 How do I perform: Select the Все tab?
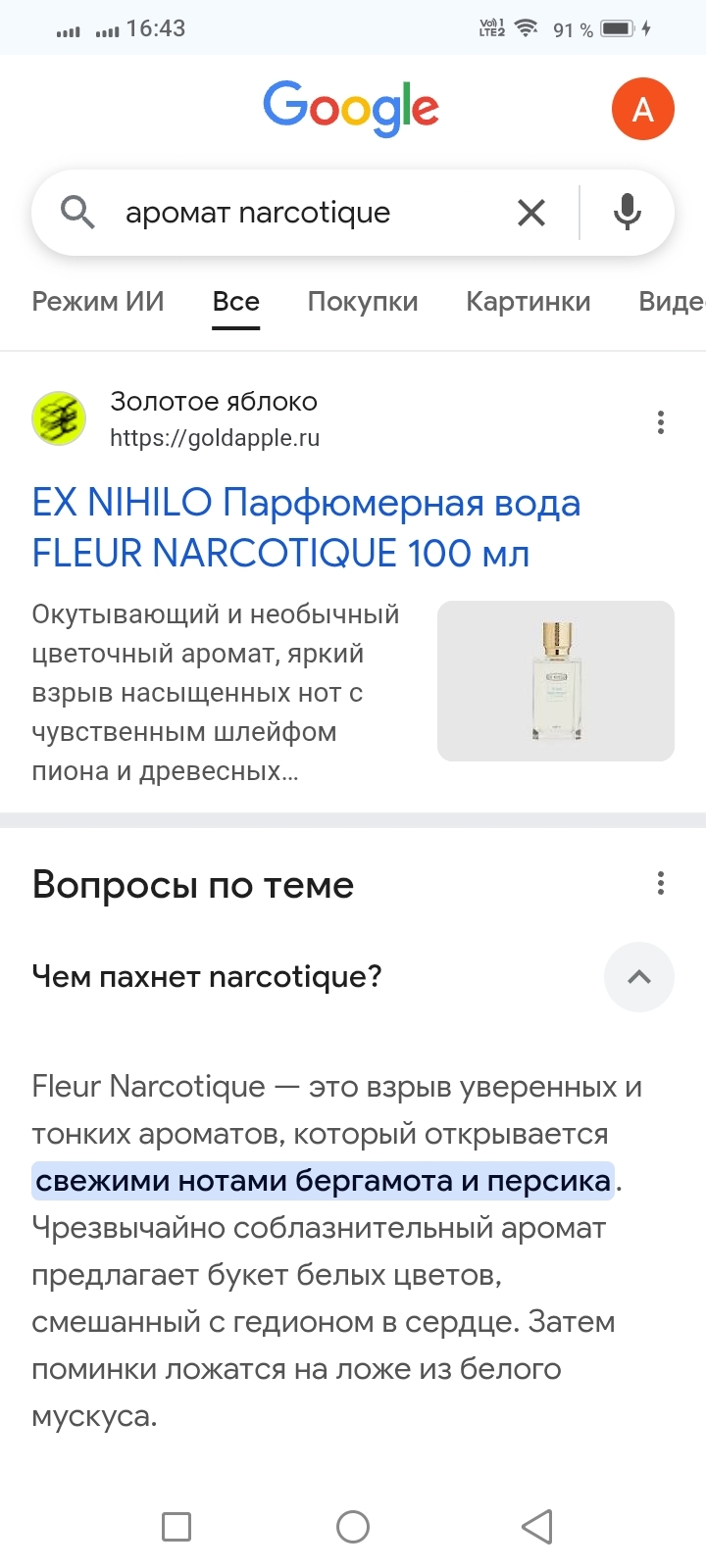(236, 302)
